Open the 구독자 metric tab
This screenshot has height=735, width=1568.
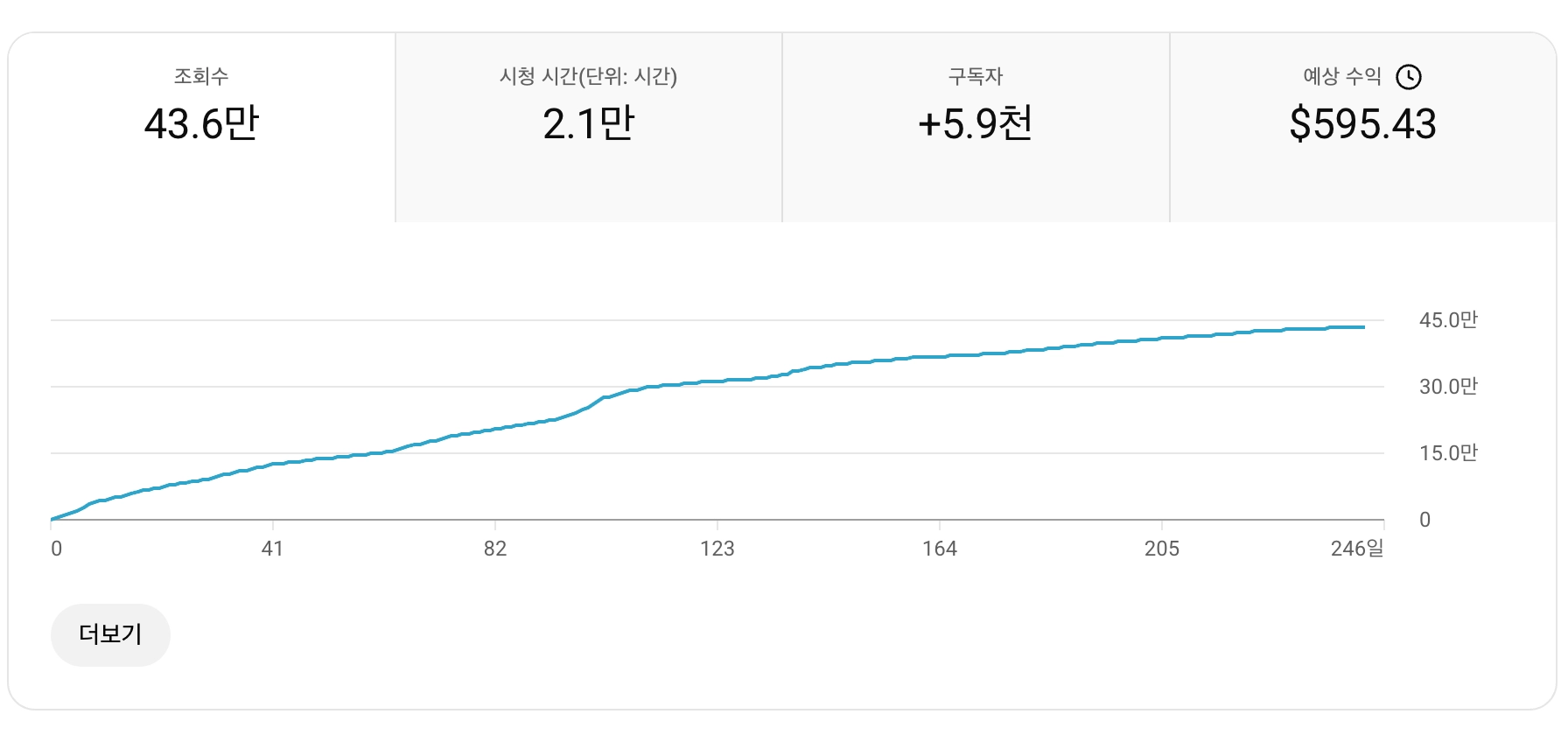coord(976,128)
